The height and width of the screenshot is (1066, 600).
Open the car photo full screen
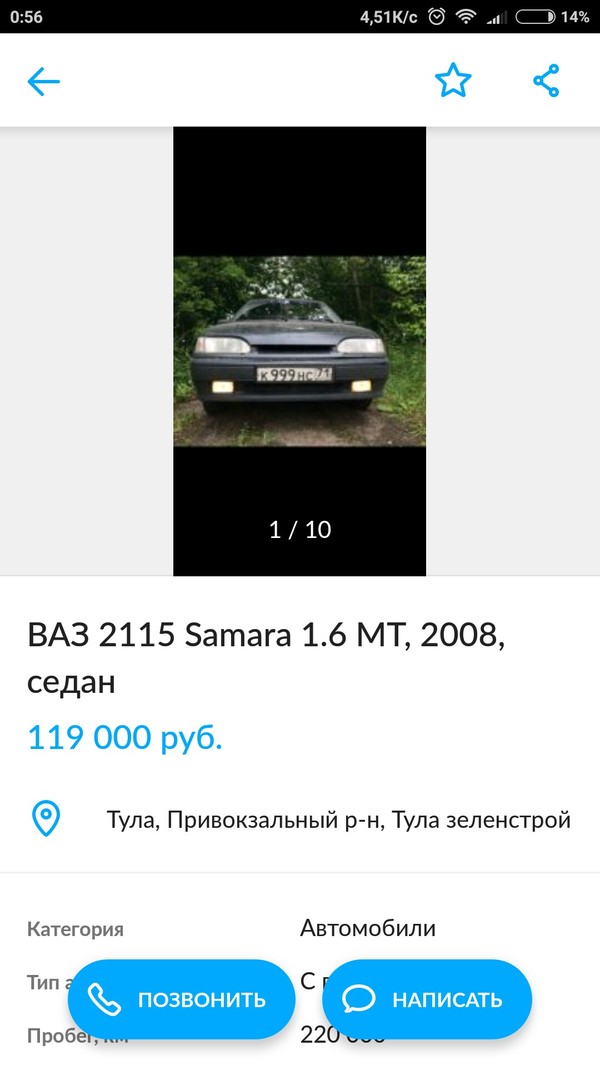coord(300,351)
